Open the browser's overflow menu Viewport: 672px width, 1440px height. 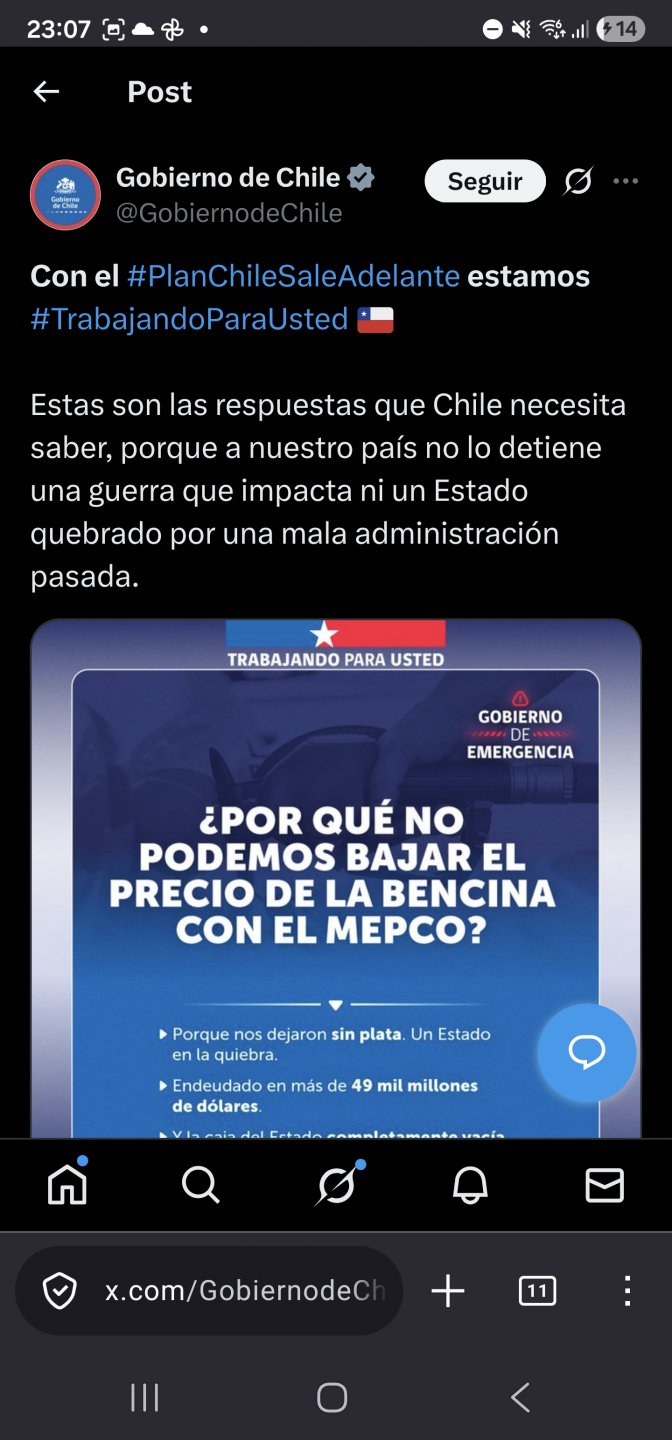pyautogui.click(x=627, y=1291)
